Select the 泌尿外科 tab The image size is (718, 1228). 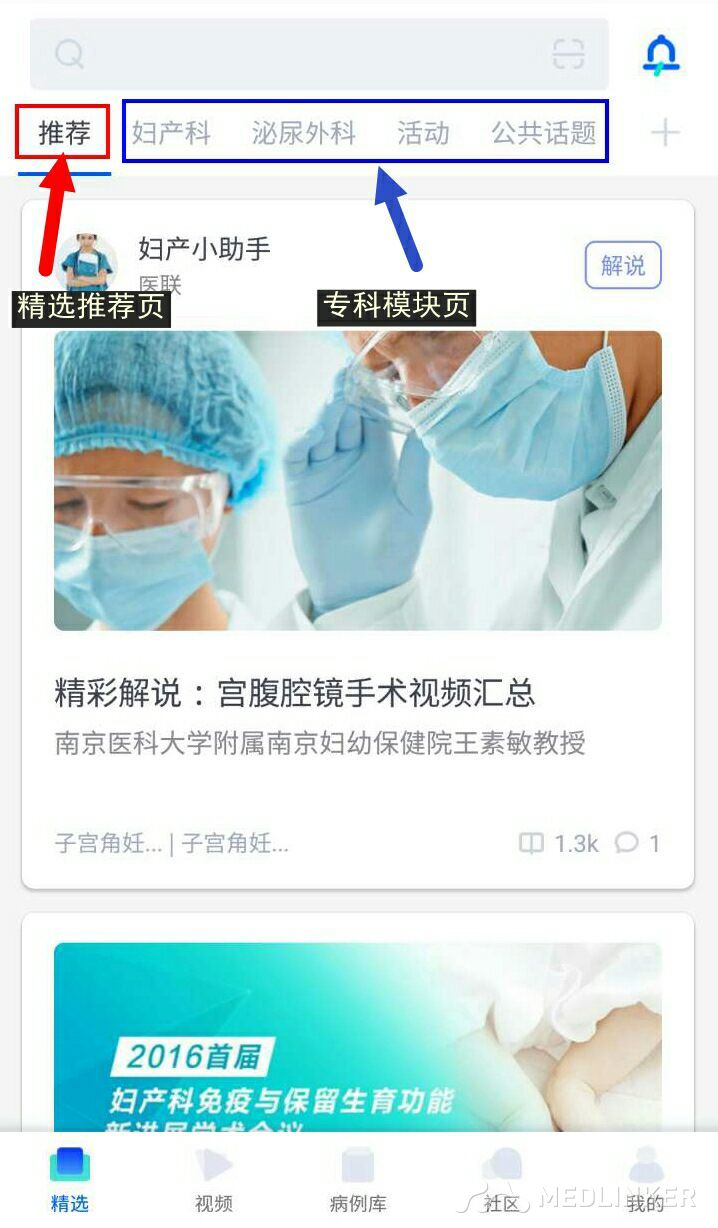pos(303,133)
